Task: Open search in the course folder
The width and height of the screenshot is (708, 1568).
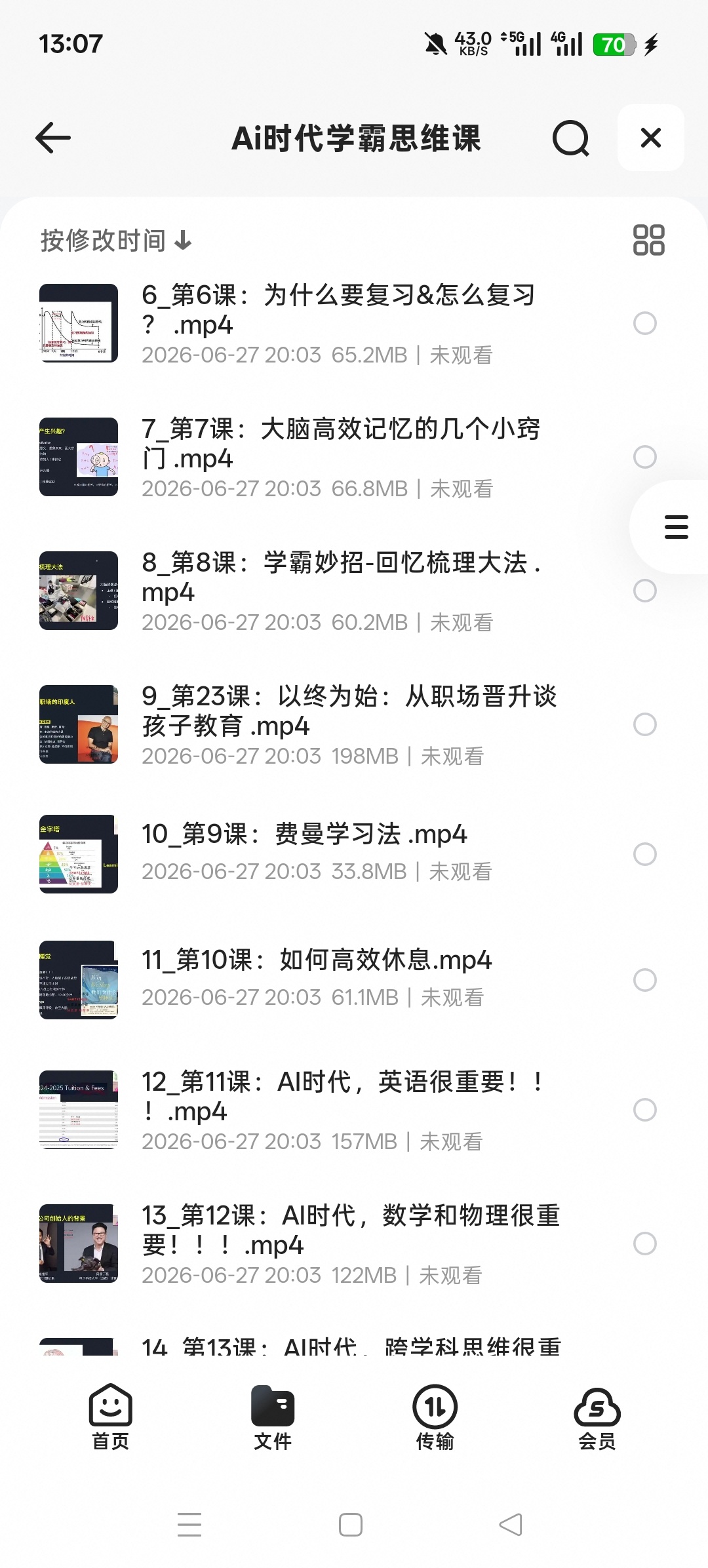Action: pos(570,138)
